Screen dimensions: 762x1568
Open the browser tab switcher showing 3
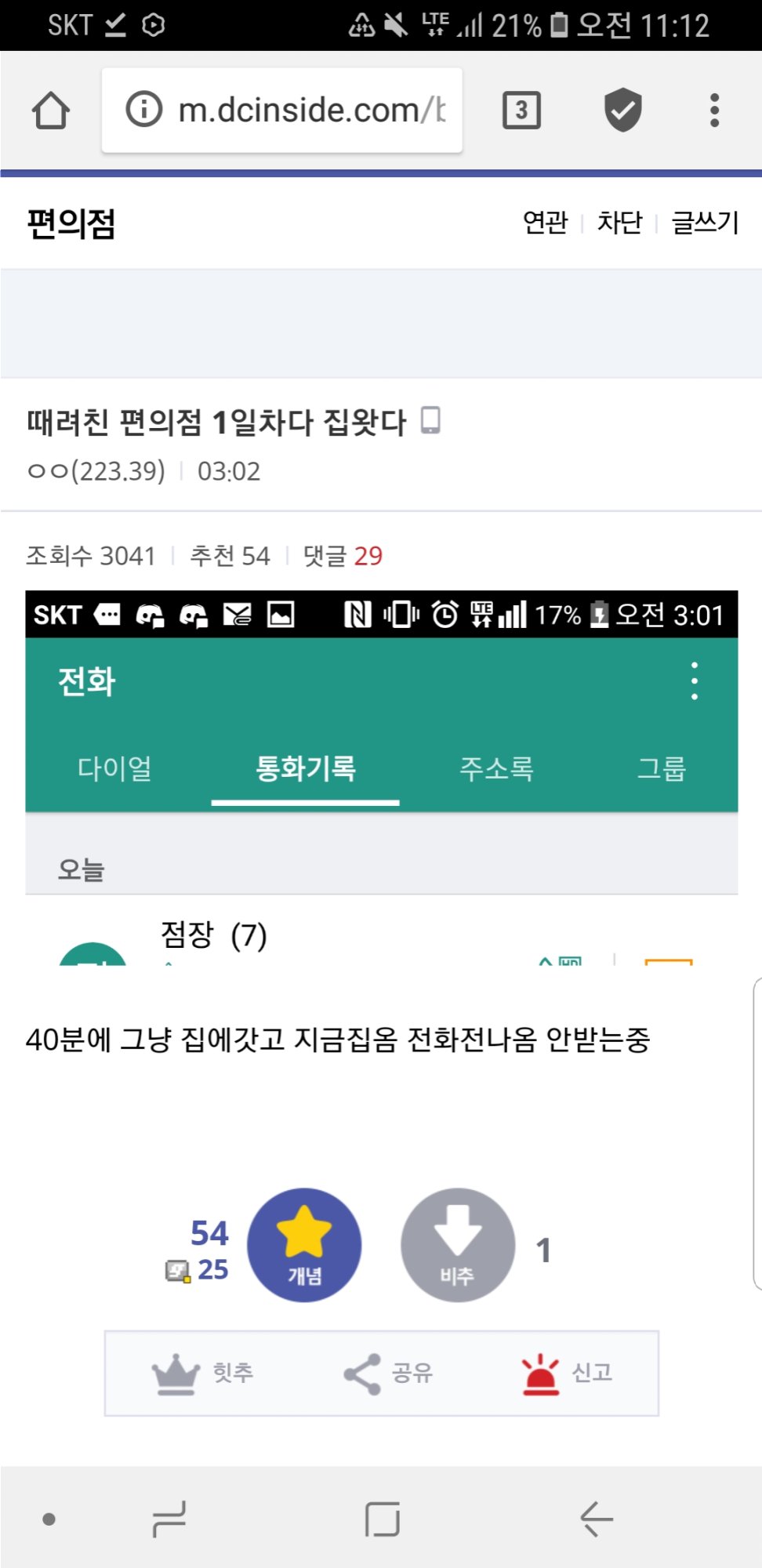pyautogui.click(x=521, y=111)
